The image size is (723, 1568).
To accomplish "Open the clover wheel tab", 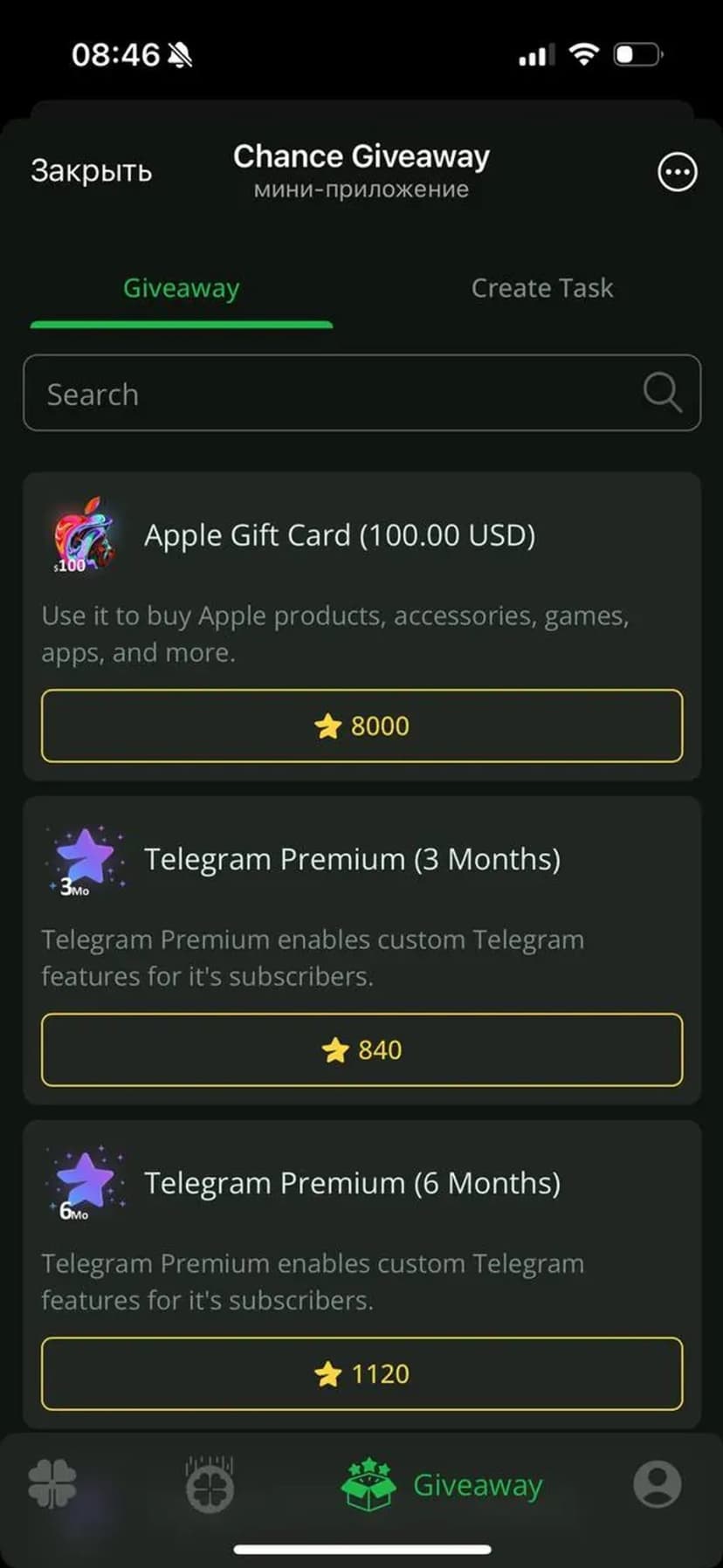I will point(210,1483).
